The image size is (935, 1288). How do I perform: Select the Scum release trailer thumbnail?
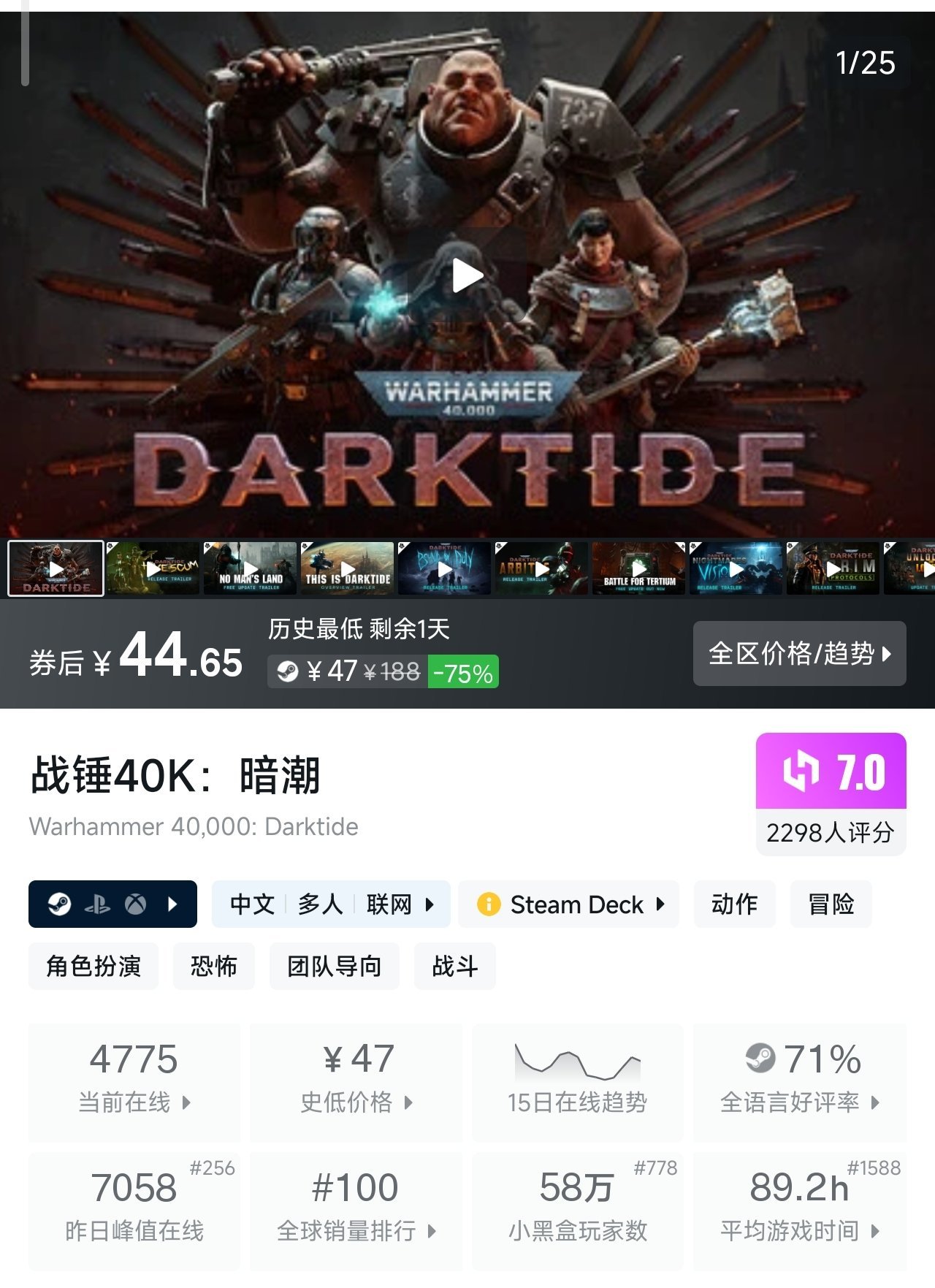coord(153,568)
